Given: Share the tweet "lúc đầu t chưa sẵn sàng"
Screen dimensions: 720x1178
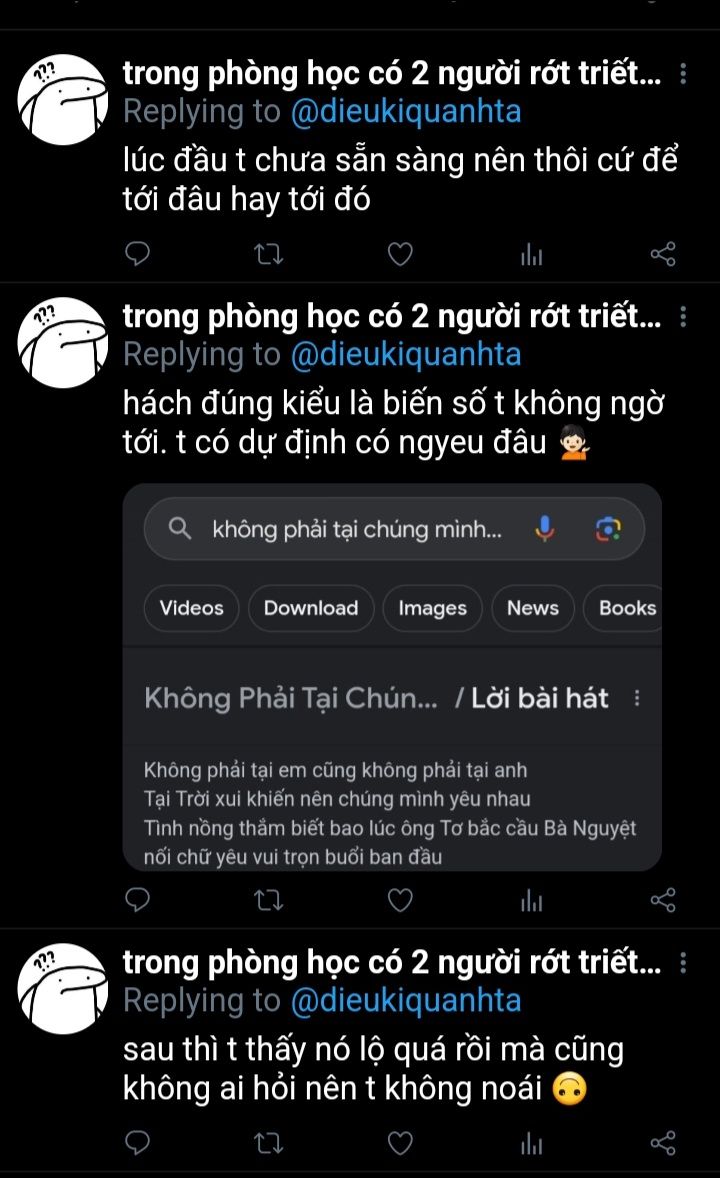Looking at the screenshot, I should (x=663, y=255).
